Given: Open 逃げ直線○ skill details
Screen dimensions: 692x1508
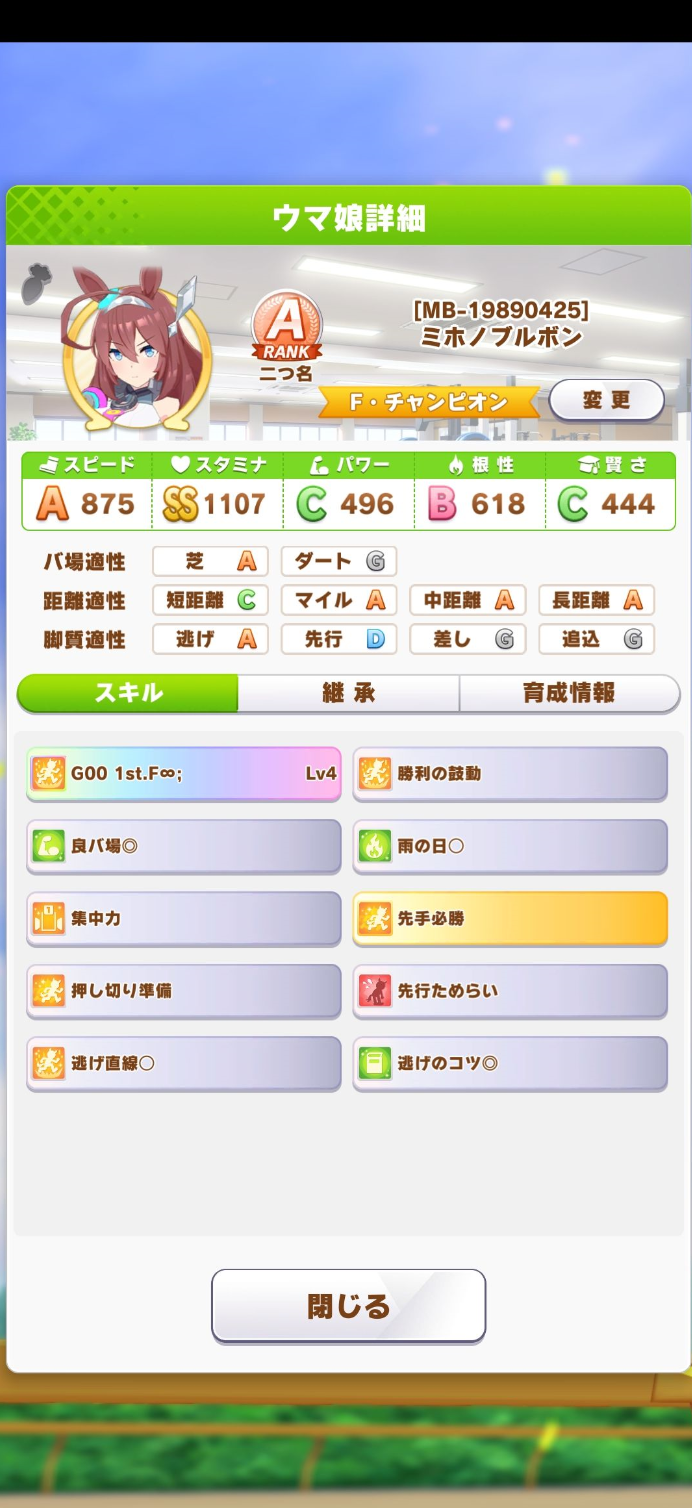Looking at the screenshot, I should tap(184, 1063).
